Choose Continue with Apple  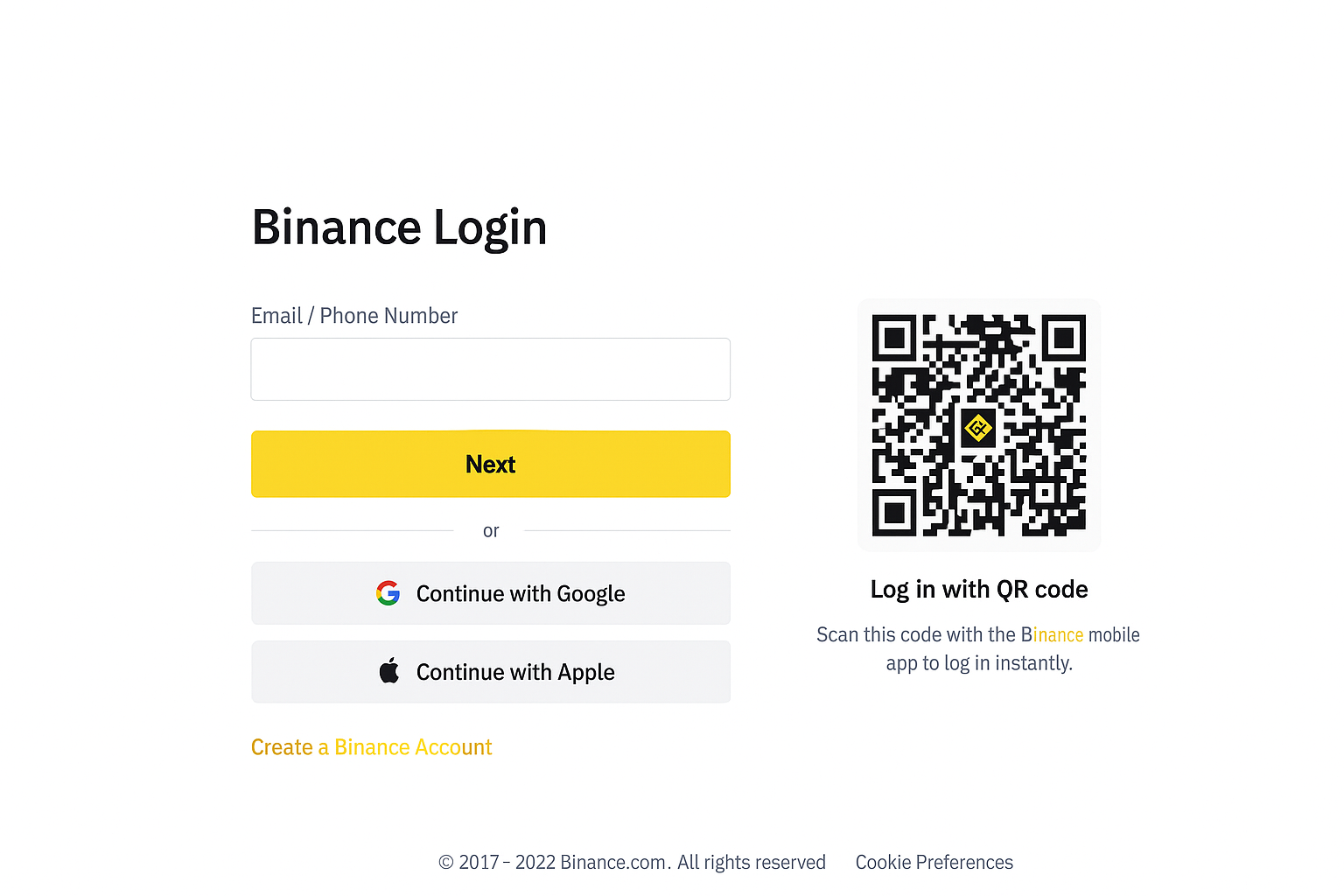tap(490, 672)
